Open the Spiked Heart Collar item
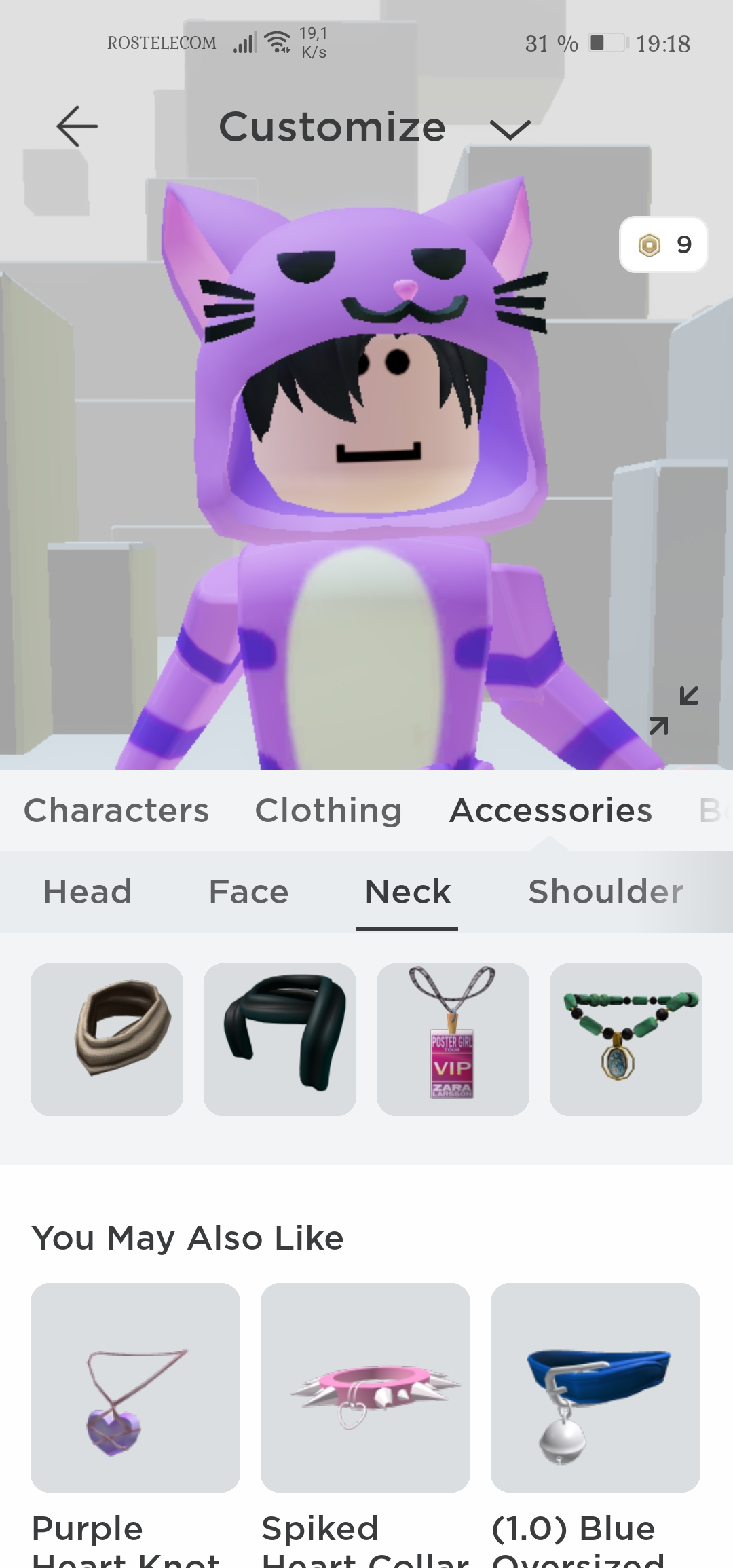 (x=365, y=1387)
